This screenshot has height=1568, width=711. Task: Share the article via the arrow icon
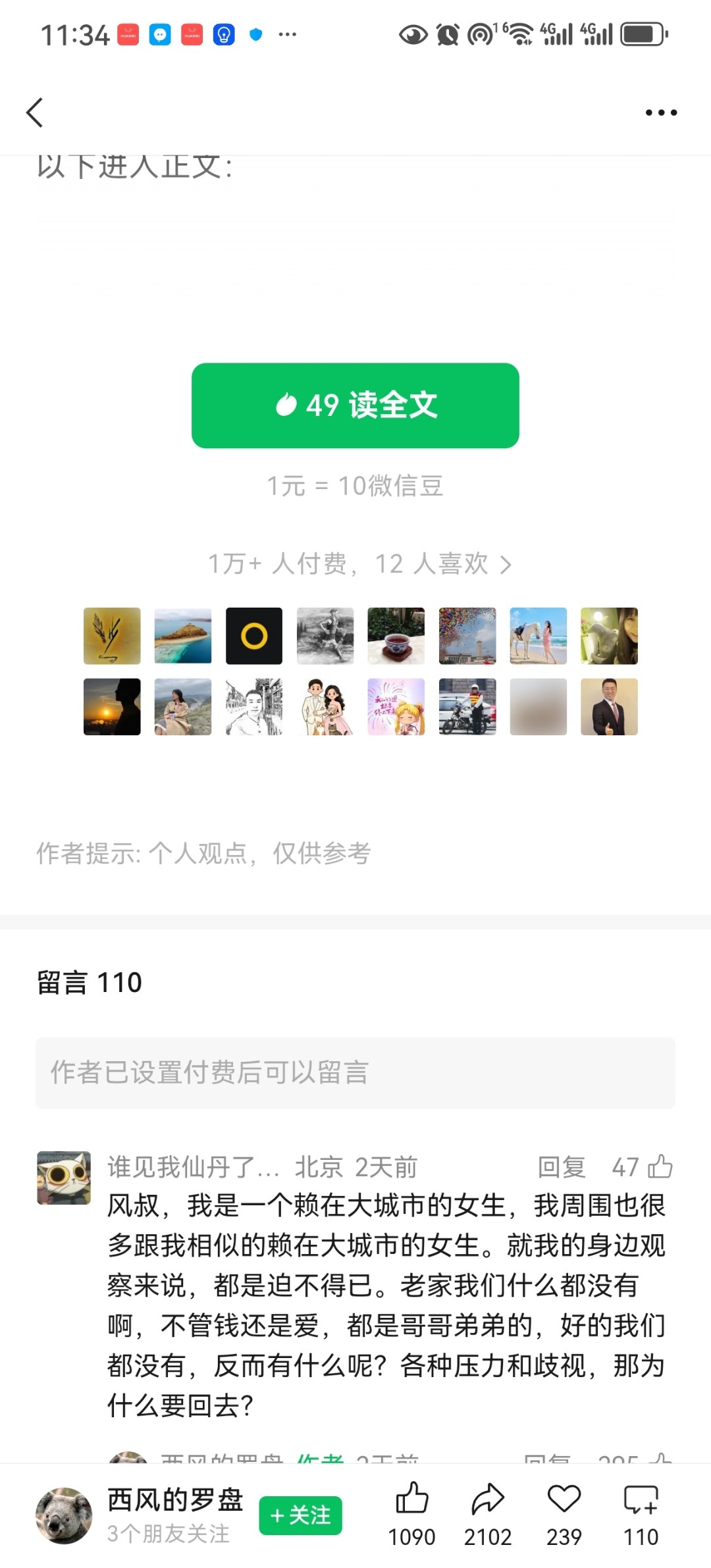(x=488, y=1514)
